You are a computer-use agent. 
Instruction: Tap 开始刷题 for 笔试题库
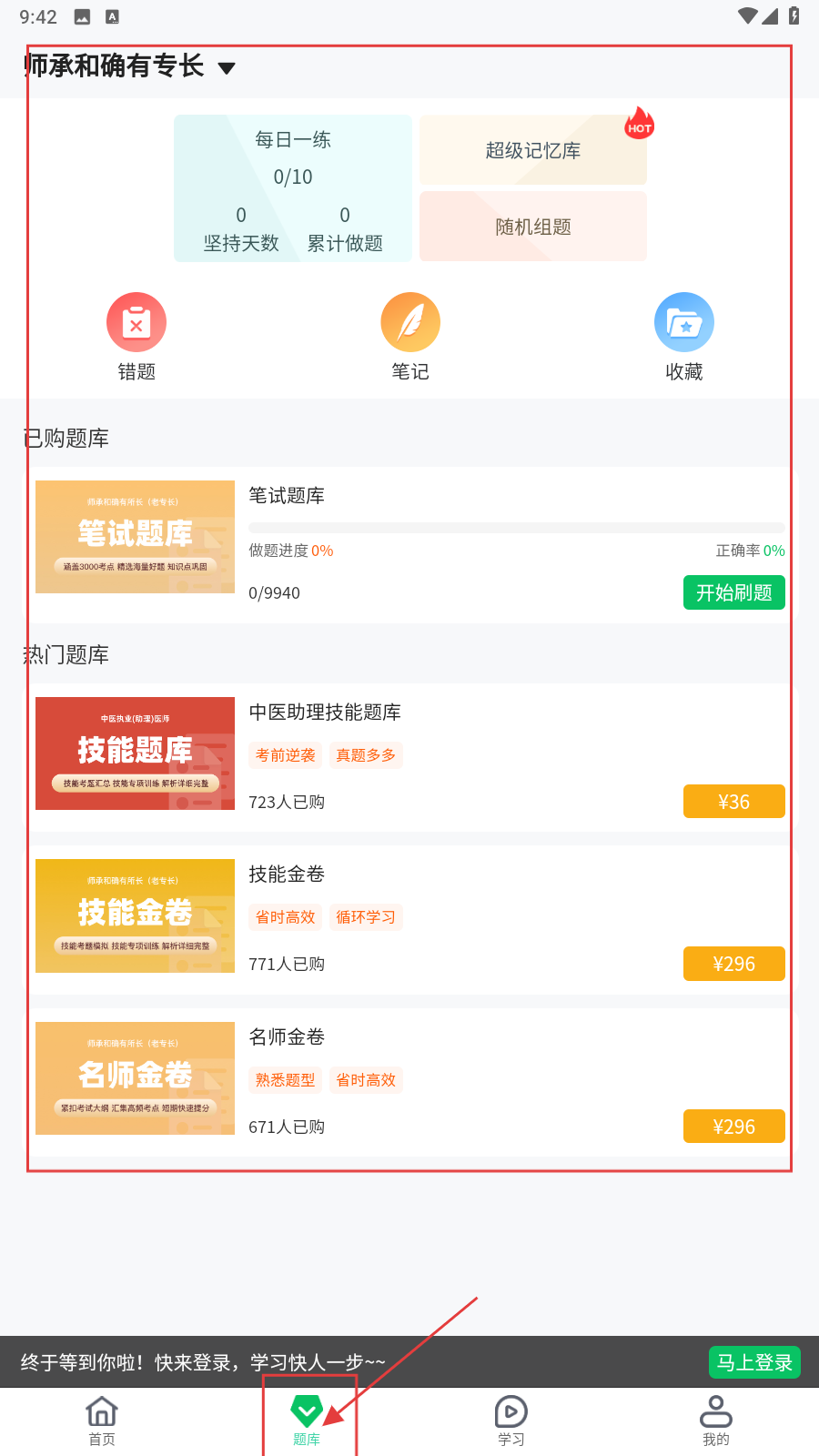click(x=733, y=592)
